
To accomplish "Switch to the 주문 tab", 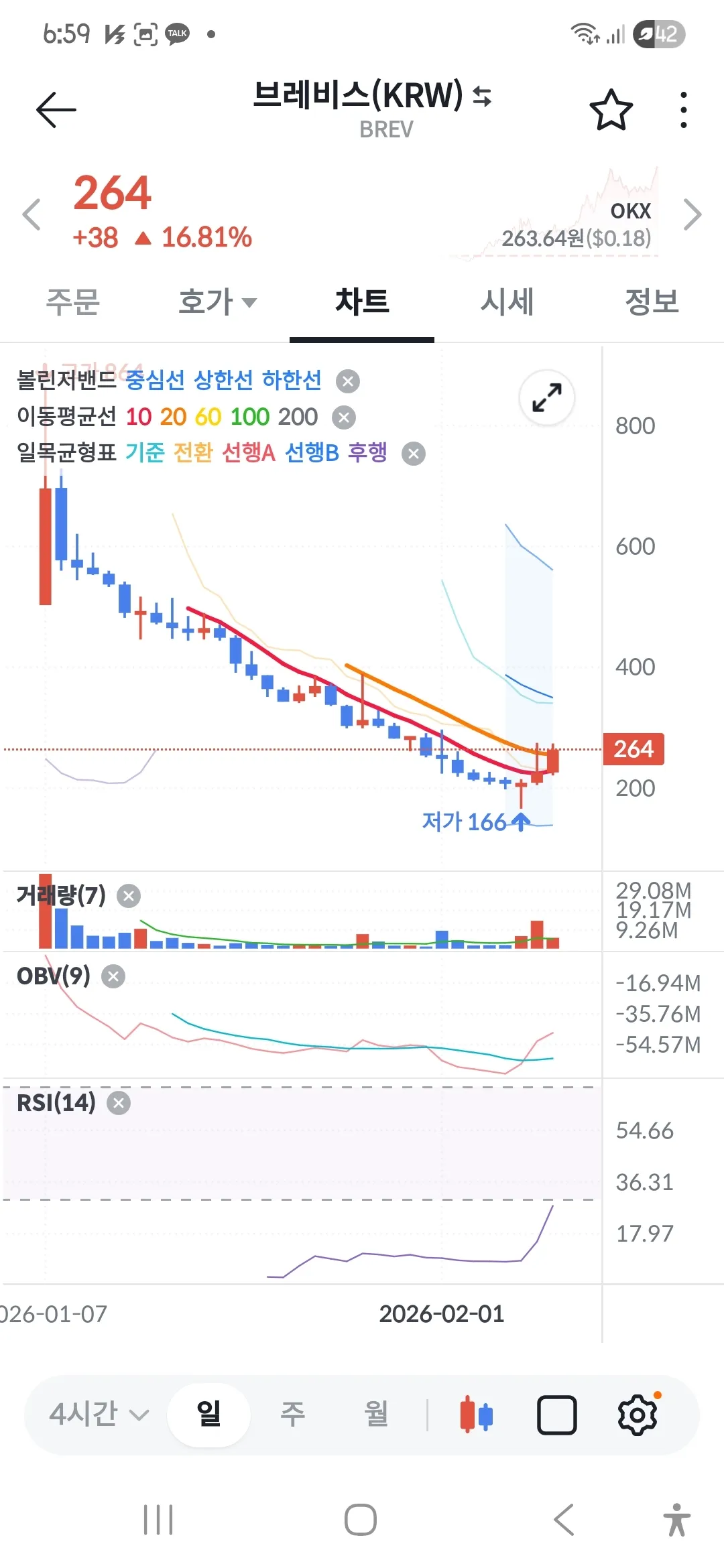I will [72, 302].
